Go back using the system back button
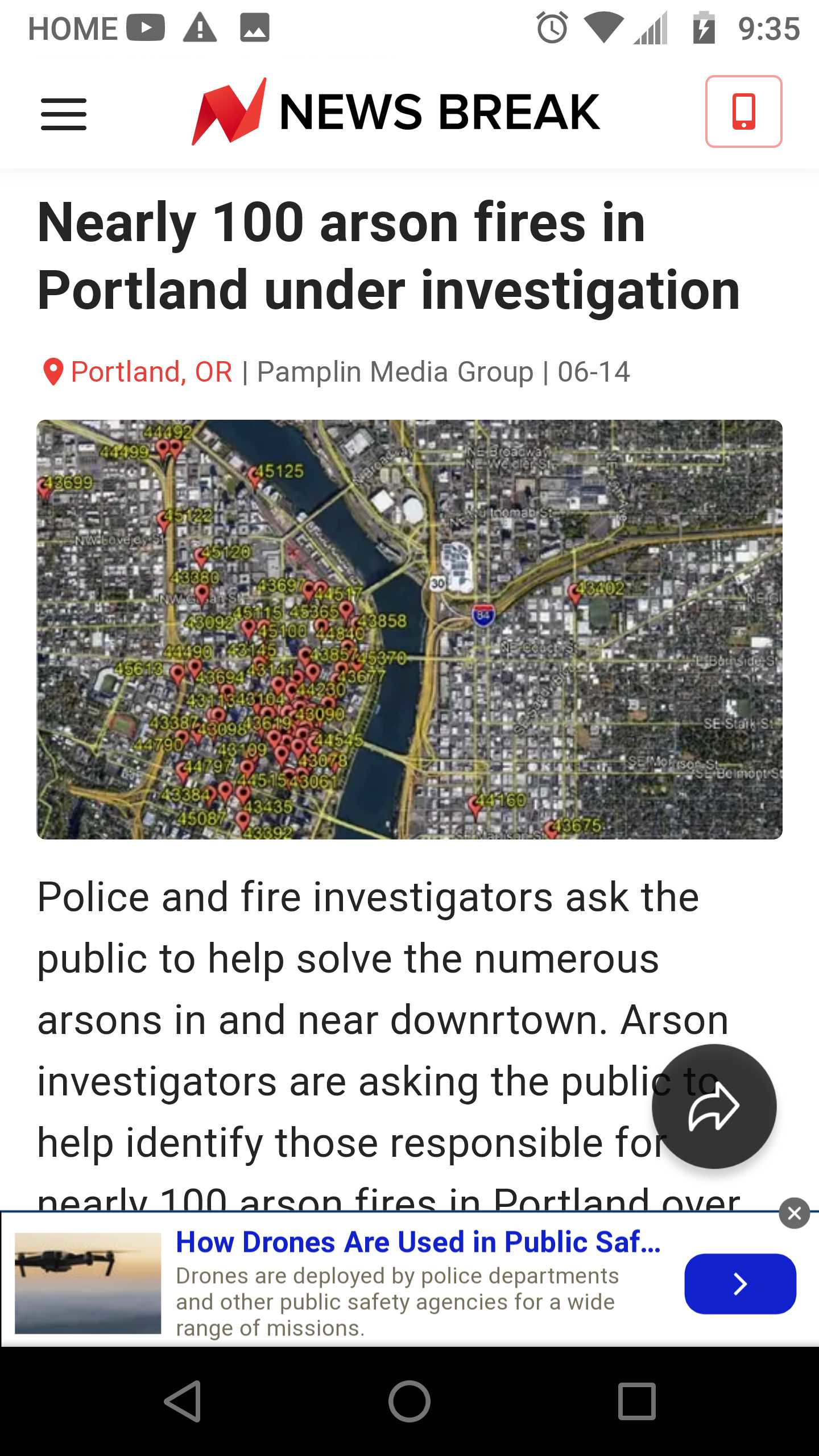Image resolution: width=819 pixels, height=1456 pixels. 183,1401
